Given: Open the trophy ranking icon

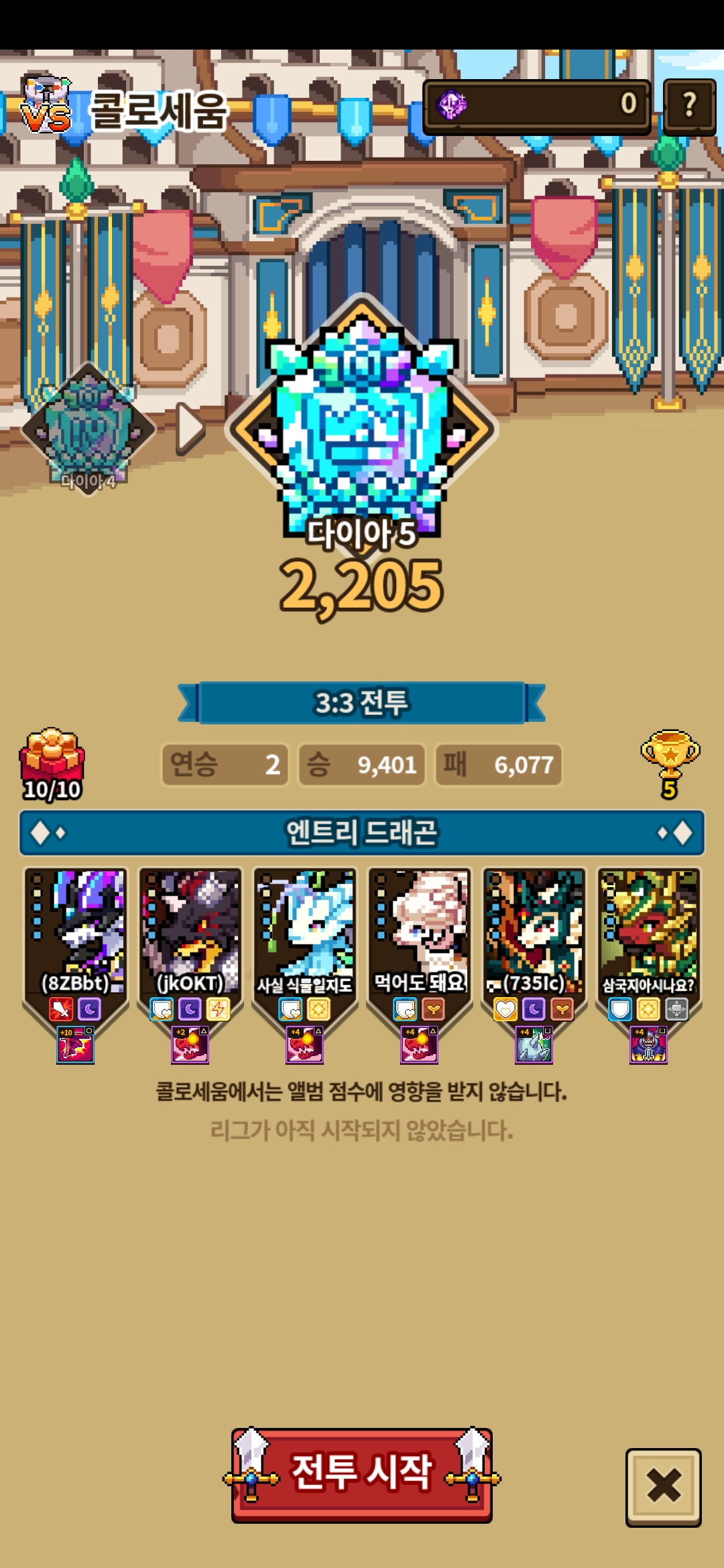Looking at the screenshot, I should pyautogui.click(x=670, y=763).
